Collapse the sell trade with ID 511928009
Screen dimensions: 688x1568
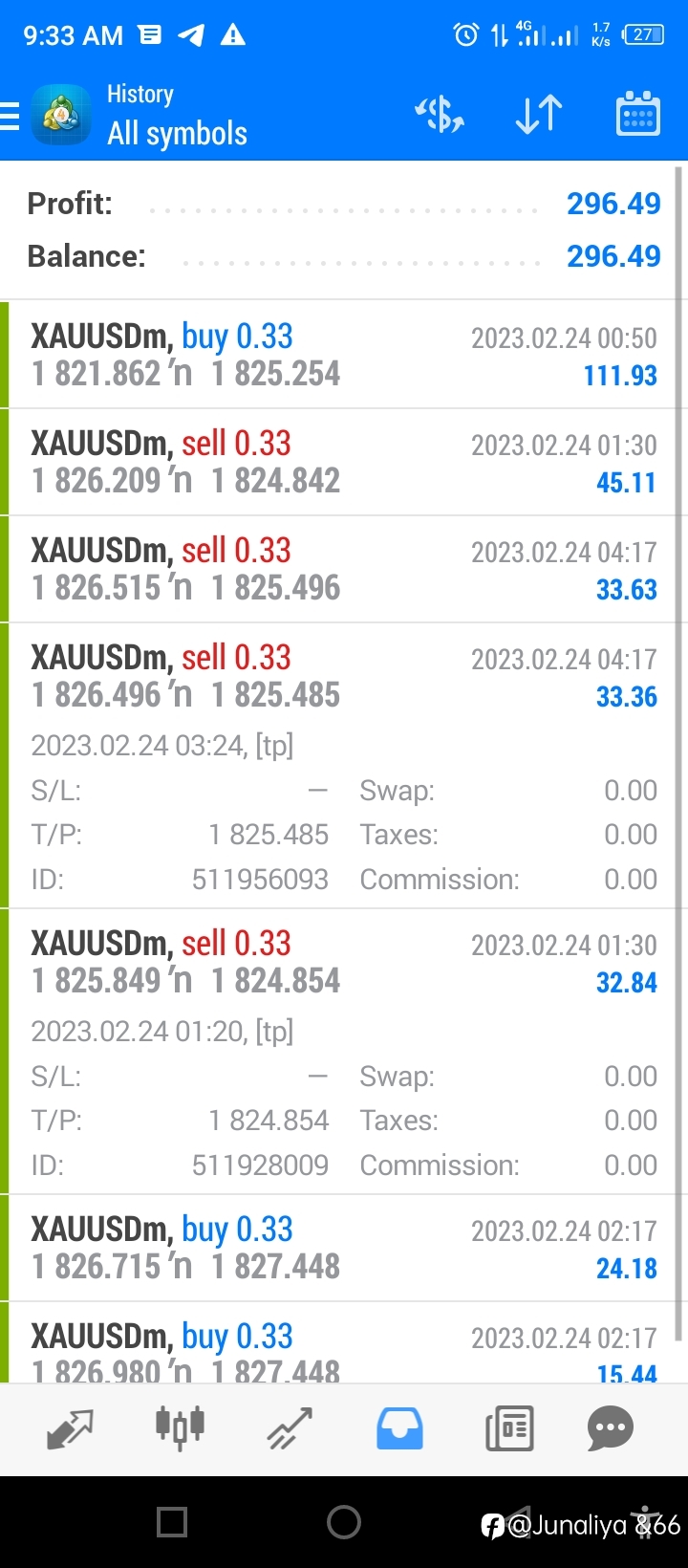click(x=344, y=1051)
